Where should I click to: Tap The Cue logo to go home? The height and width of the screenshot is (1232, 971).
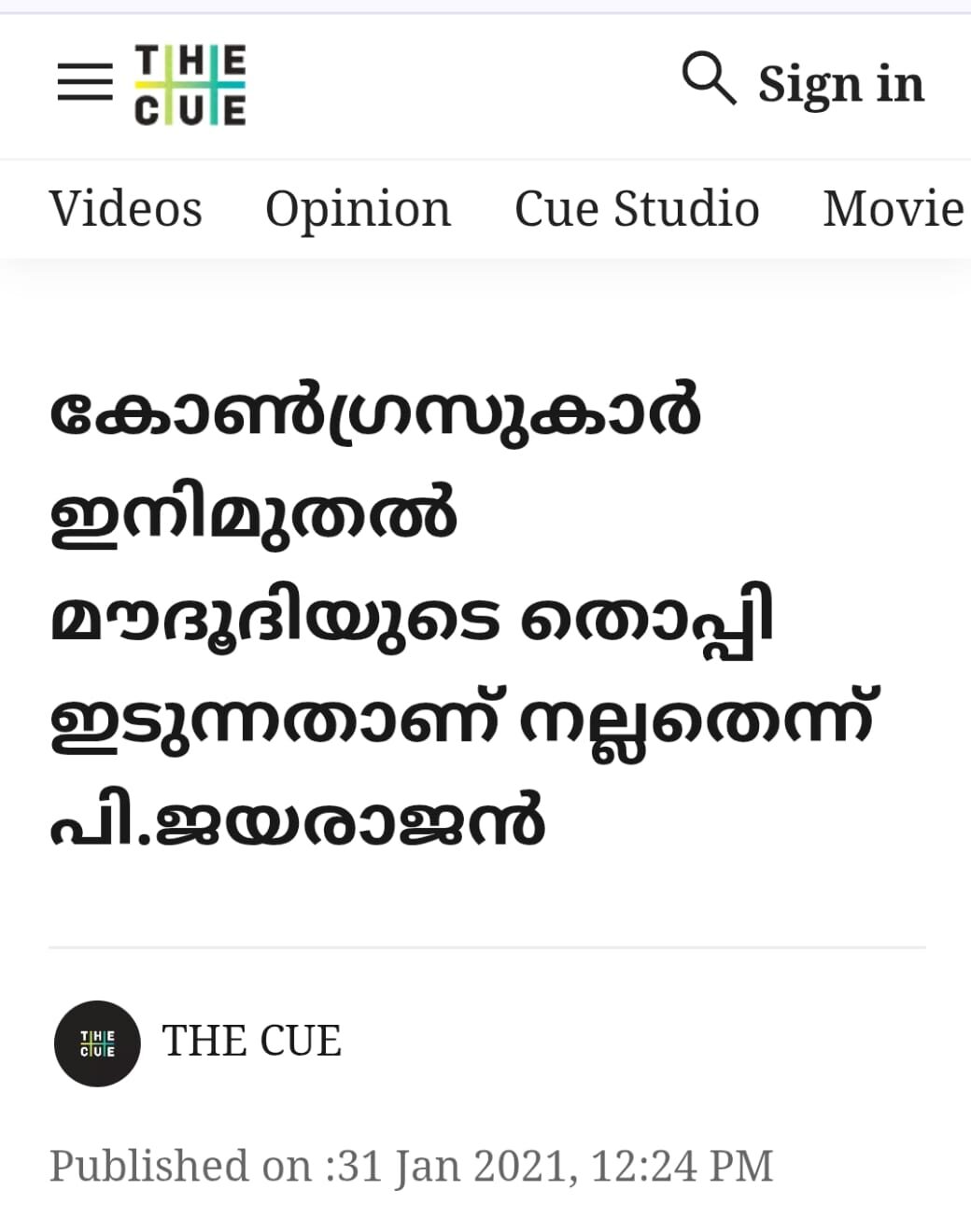190,85
